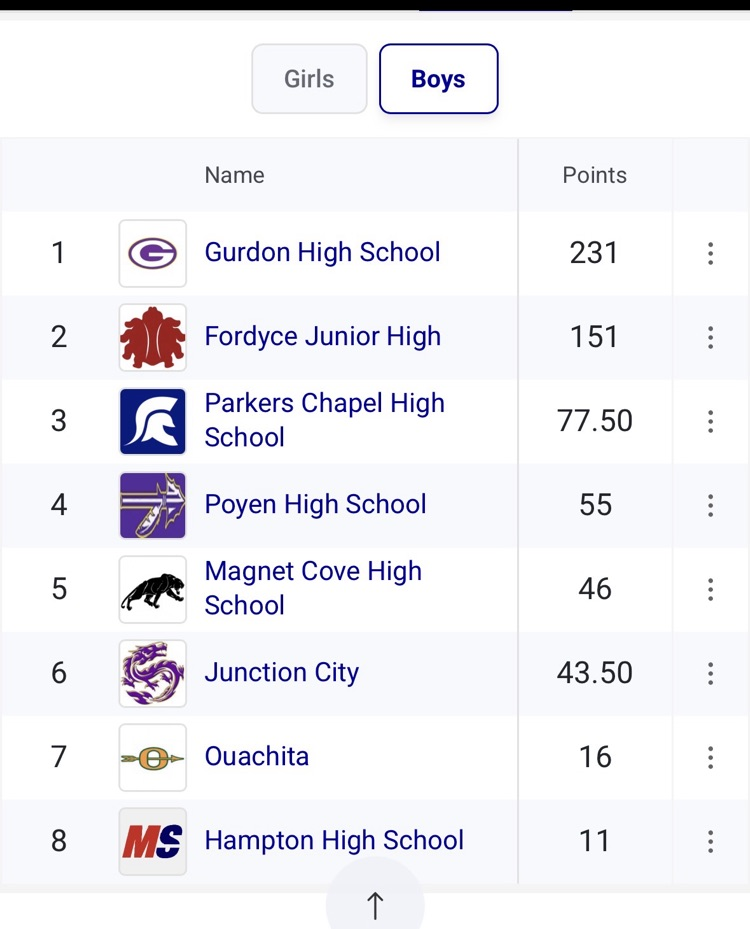Open the three-dot menu for Junction City

tap(710, 673)
